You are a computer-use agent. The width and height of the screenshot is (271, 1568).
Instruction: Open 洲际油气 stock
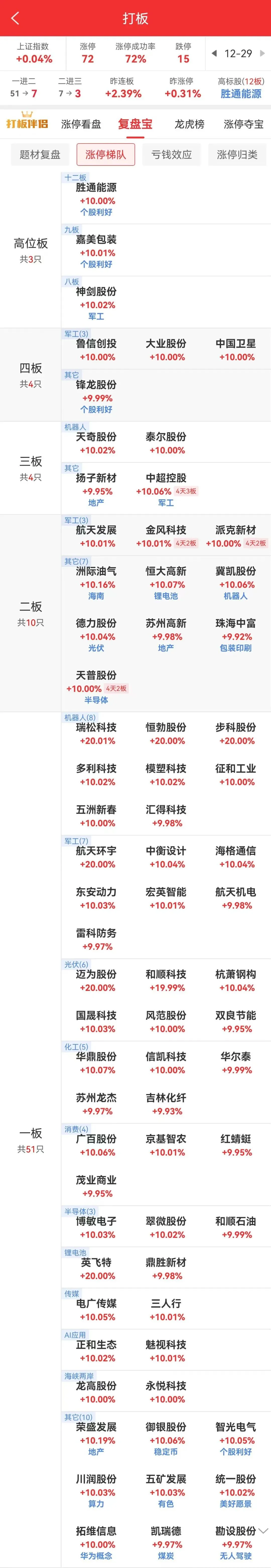[96, 571]
